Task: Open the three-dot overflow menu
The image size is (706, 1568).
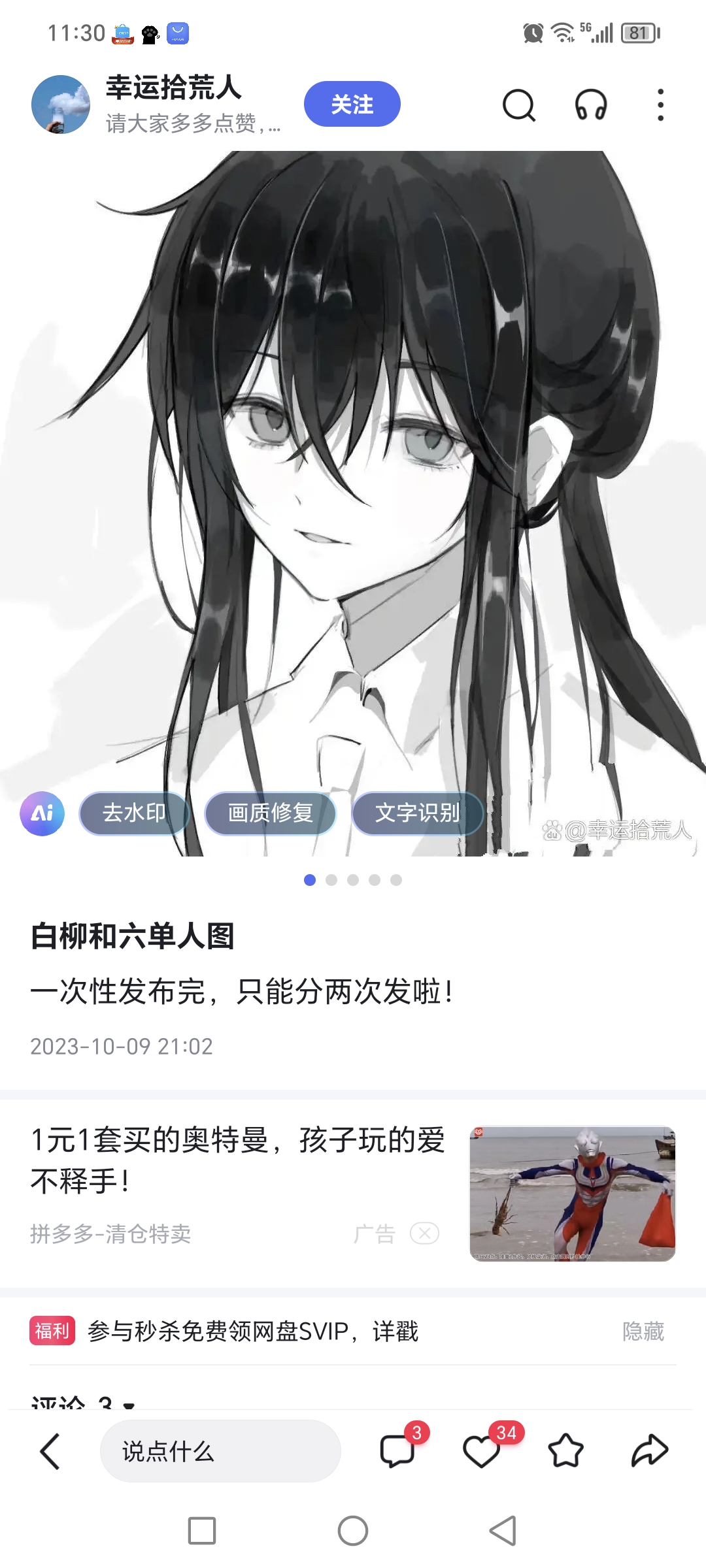Action: pyautogui.click(x=660, y=105)
